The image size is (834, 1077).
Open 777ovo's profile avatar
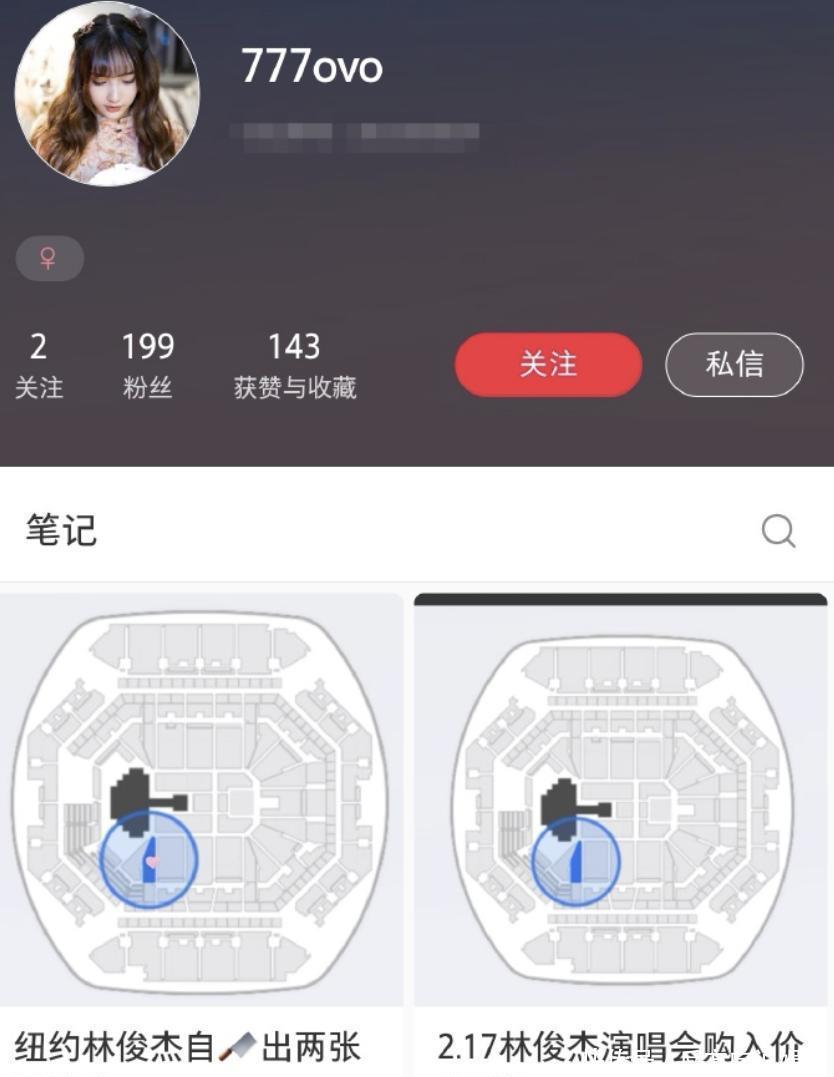(x=107, y=93)
